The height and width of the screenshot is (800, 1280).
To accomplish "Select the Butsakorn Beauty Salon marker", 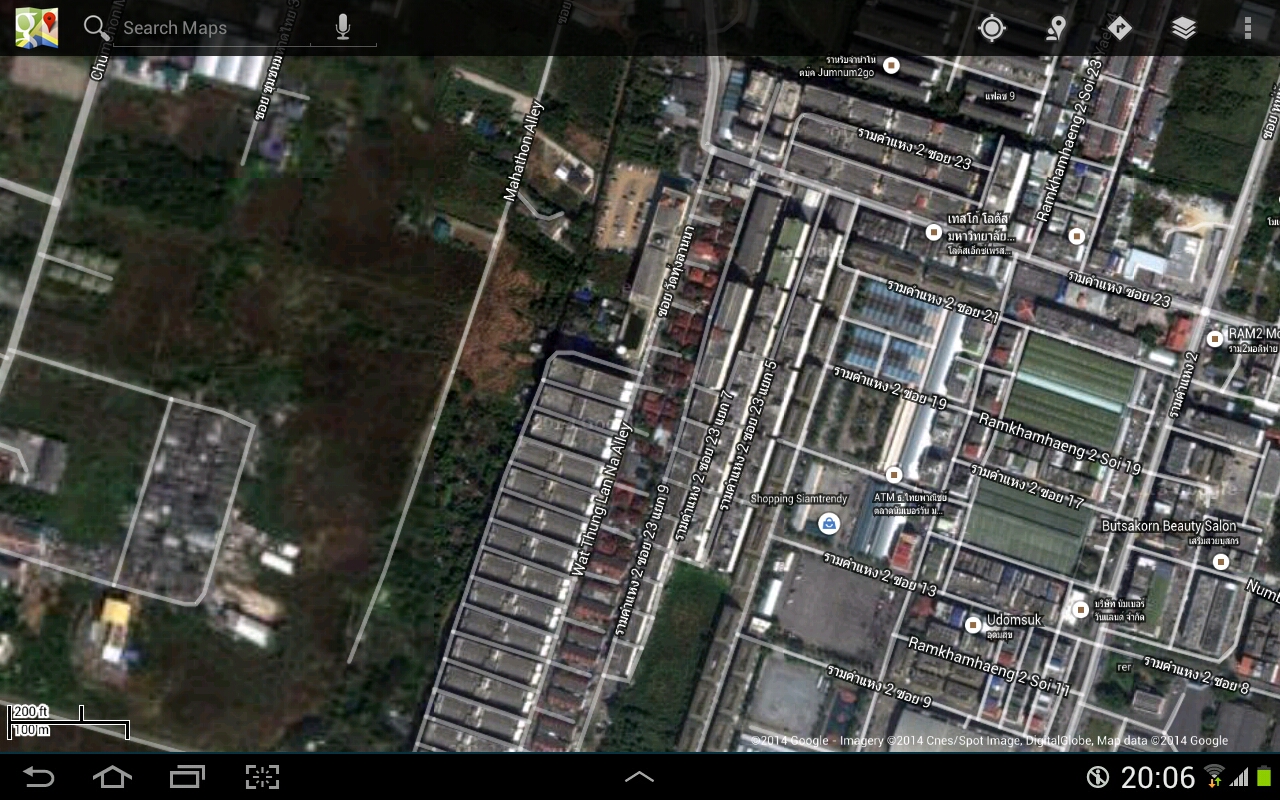I will (1220, 562).
